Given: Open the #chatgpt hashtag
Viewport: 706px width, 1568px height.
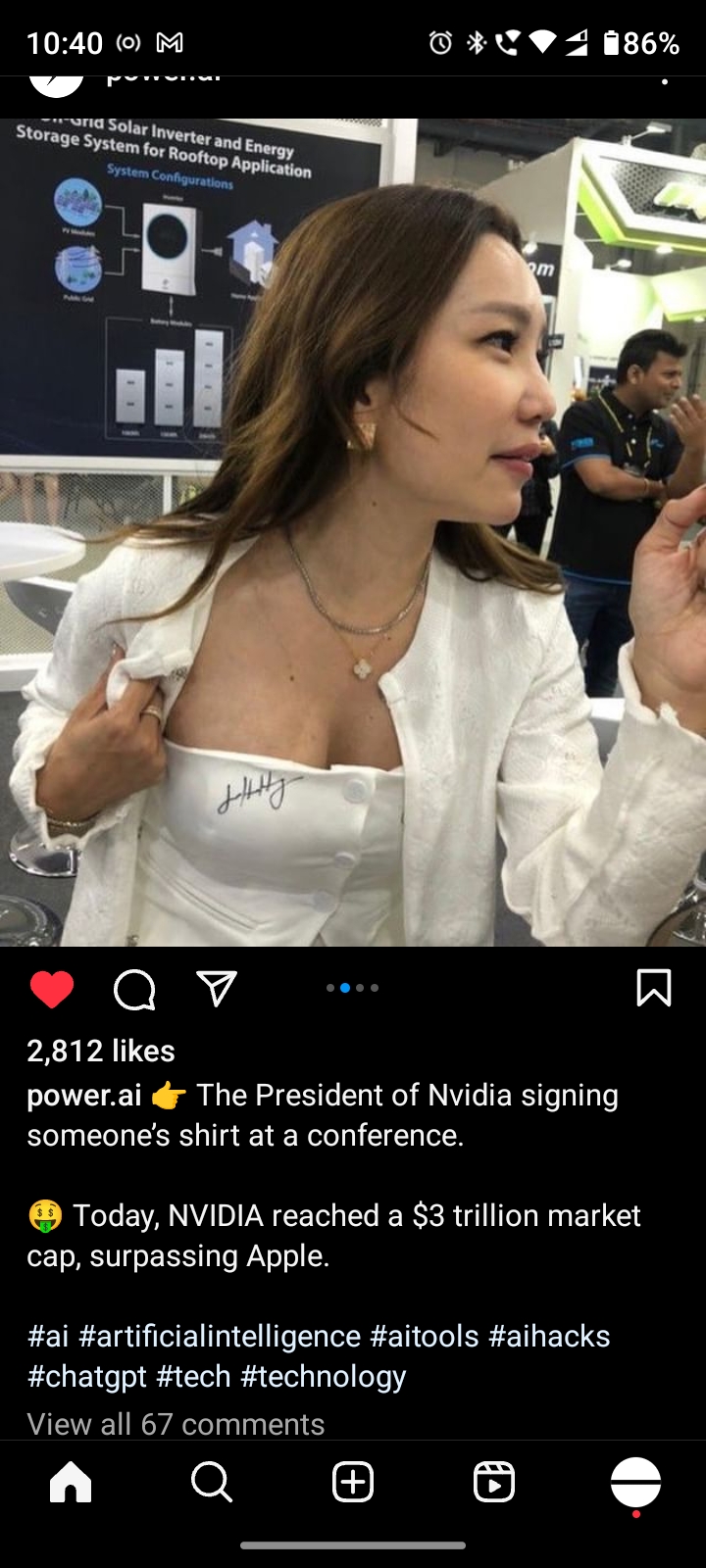Looking at the screenshot, I should (x=86, y=1376).
